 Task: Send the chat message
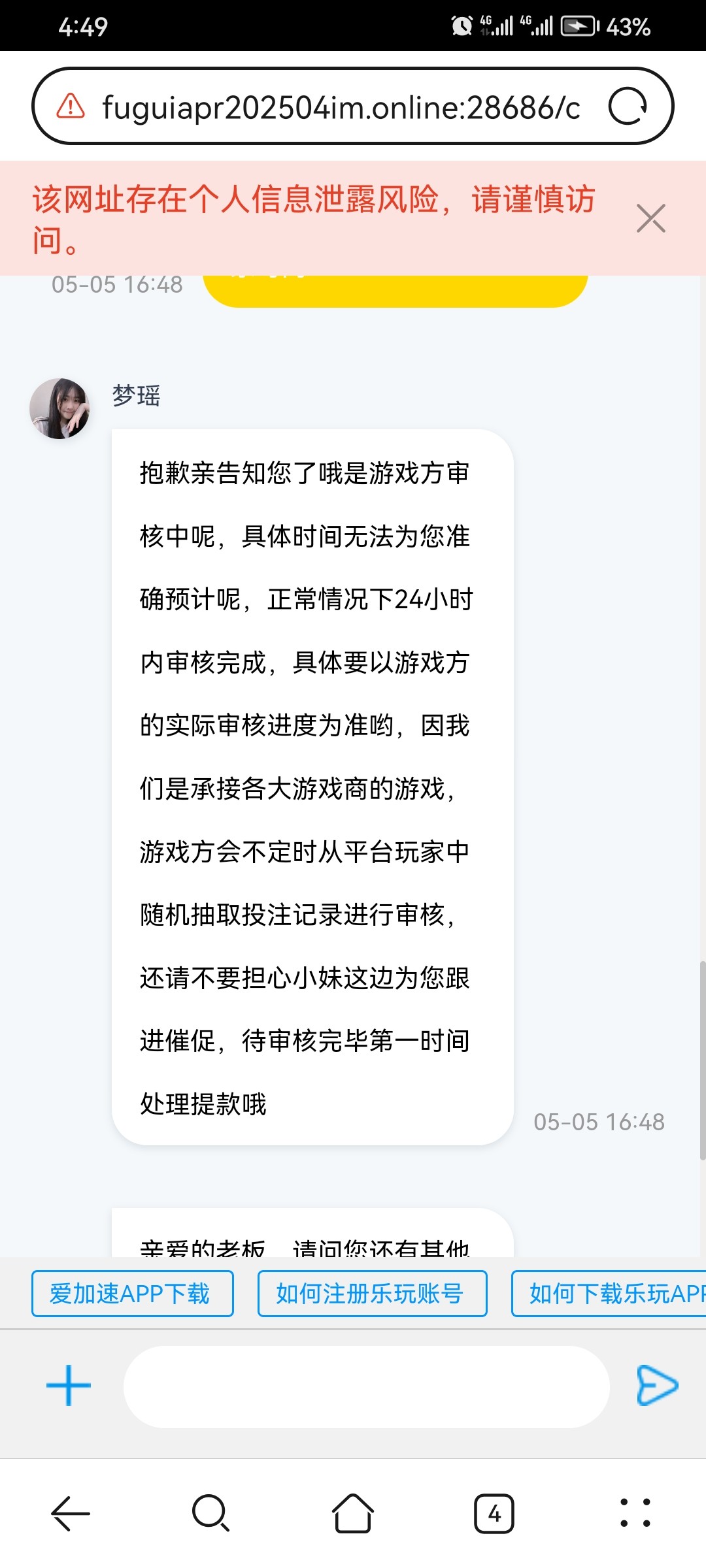coord(657,1385)
